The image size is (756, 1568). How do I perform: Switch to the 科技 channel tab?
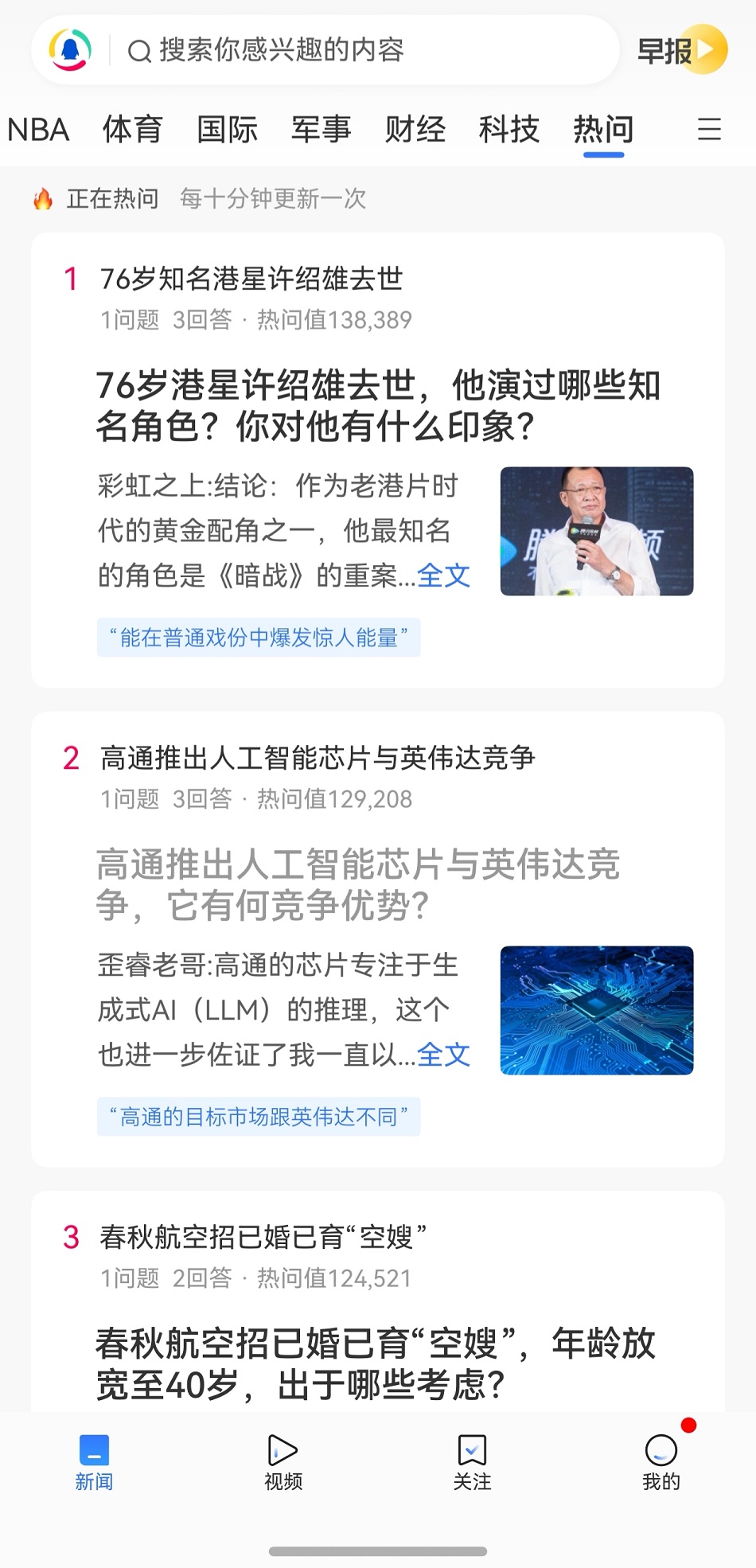coord(509,130)
